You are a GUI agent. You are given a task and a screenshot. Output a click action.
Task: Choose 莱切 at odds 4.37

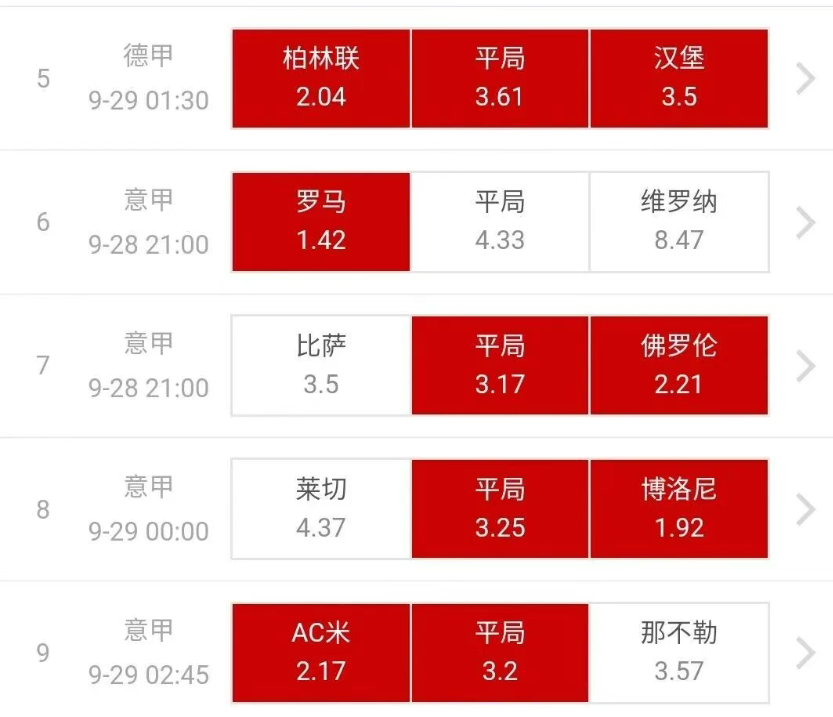coord(321,509)
